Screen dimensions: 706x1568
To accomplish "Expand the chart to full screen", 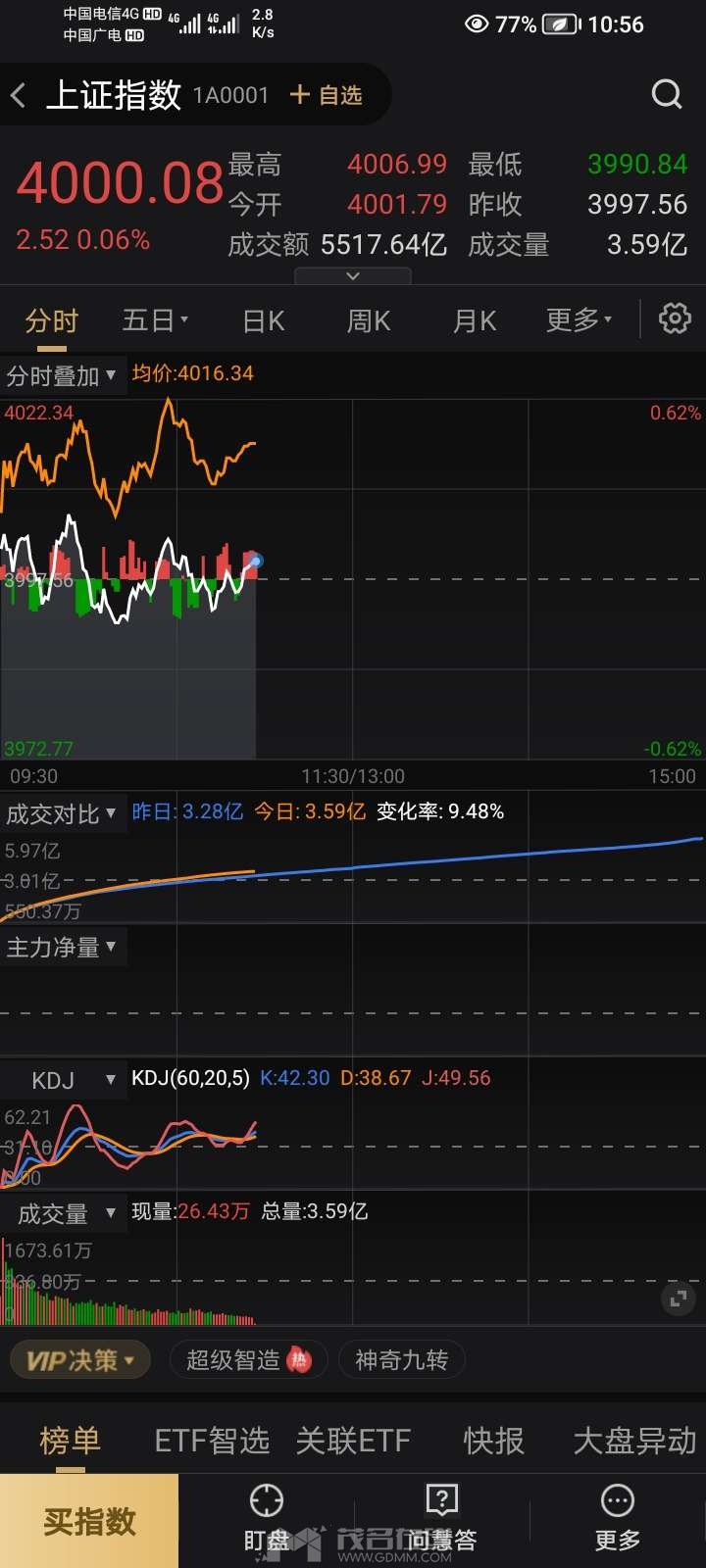I will pos(677,1299).
